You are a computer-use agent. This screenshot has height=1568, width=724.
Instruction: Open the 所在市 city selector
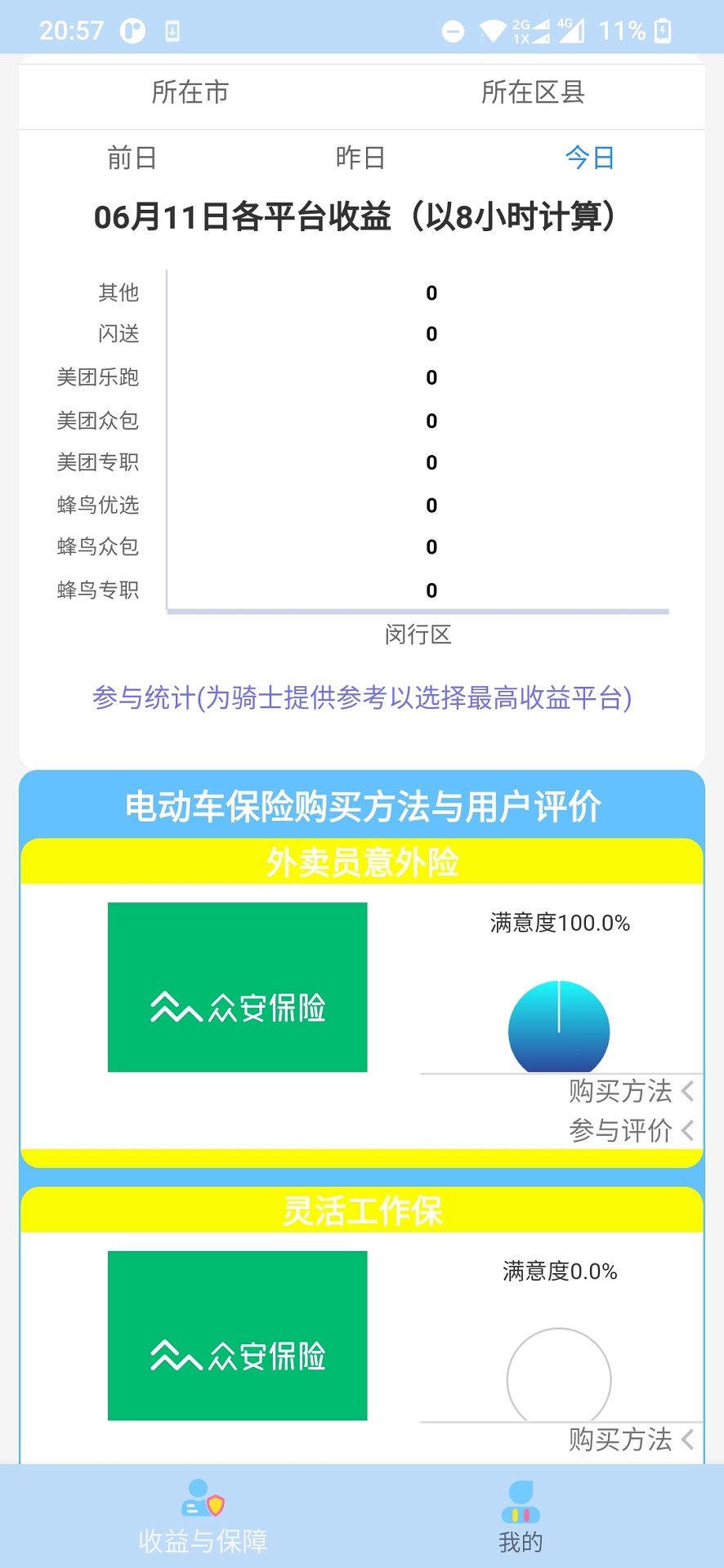[x=190, y=92]
